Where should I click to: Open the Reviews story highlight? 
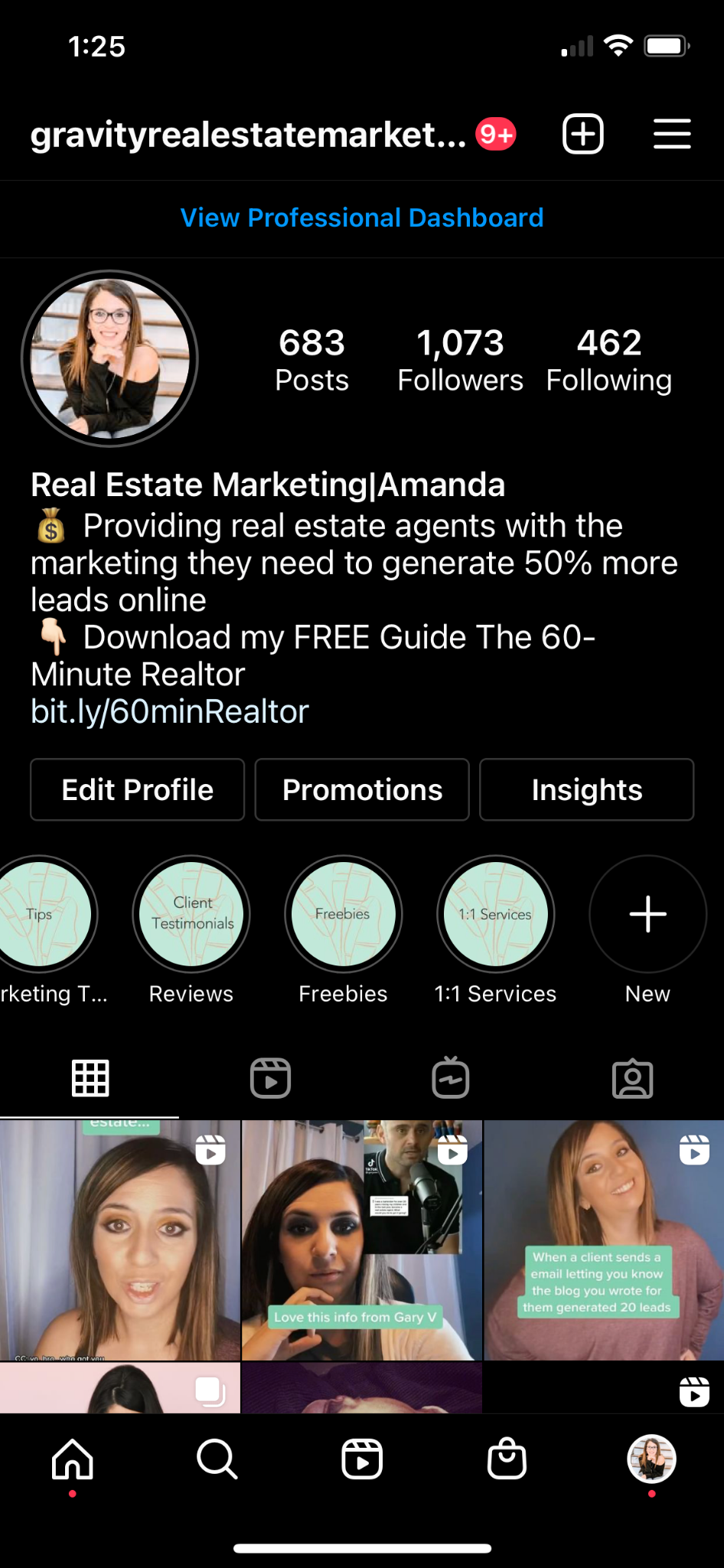(x=191, y=914)
